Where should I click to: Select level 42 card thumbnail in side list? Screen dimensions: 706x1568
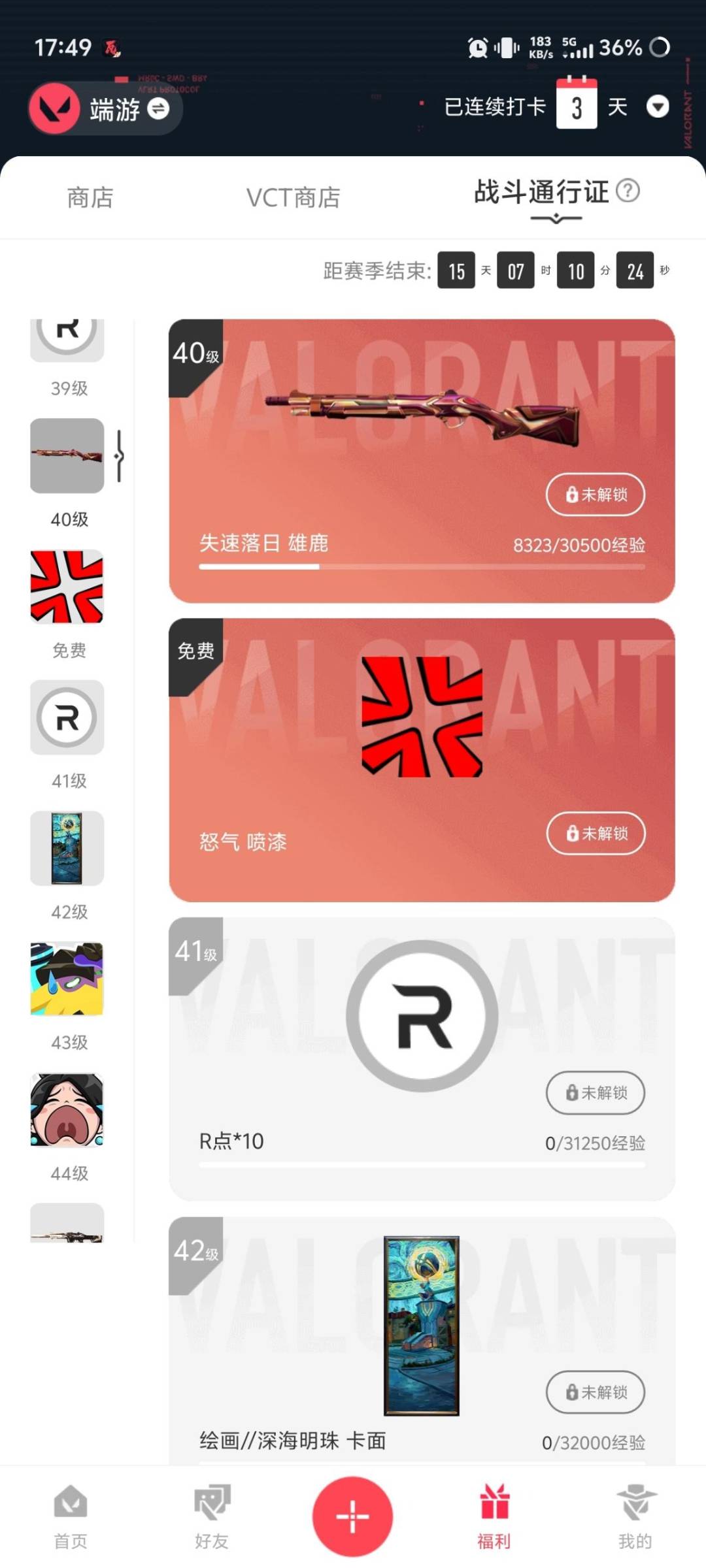click(67, 848)
